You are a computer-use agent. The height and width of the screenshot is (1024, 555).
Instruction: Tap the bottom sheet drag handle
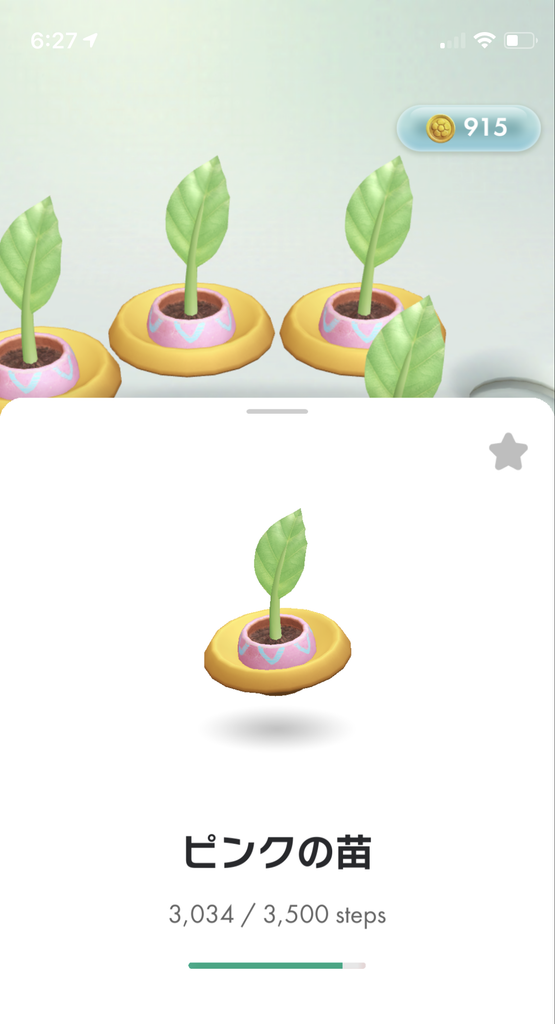coord(277,411)
